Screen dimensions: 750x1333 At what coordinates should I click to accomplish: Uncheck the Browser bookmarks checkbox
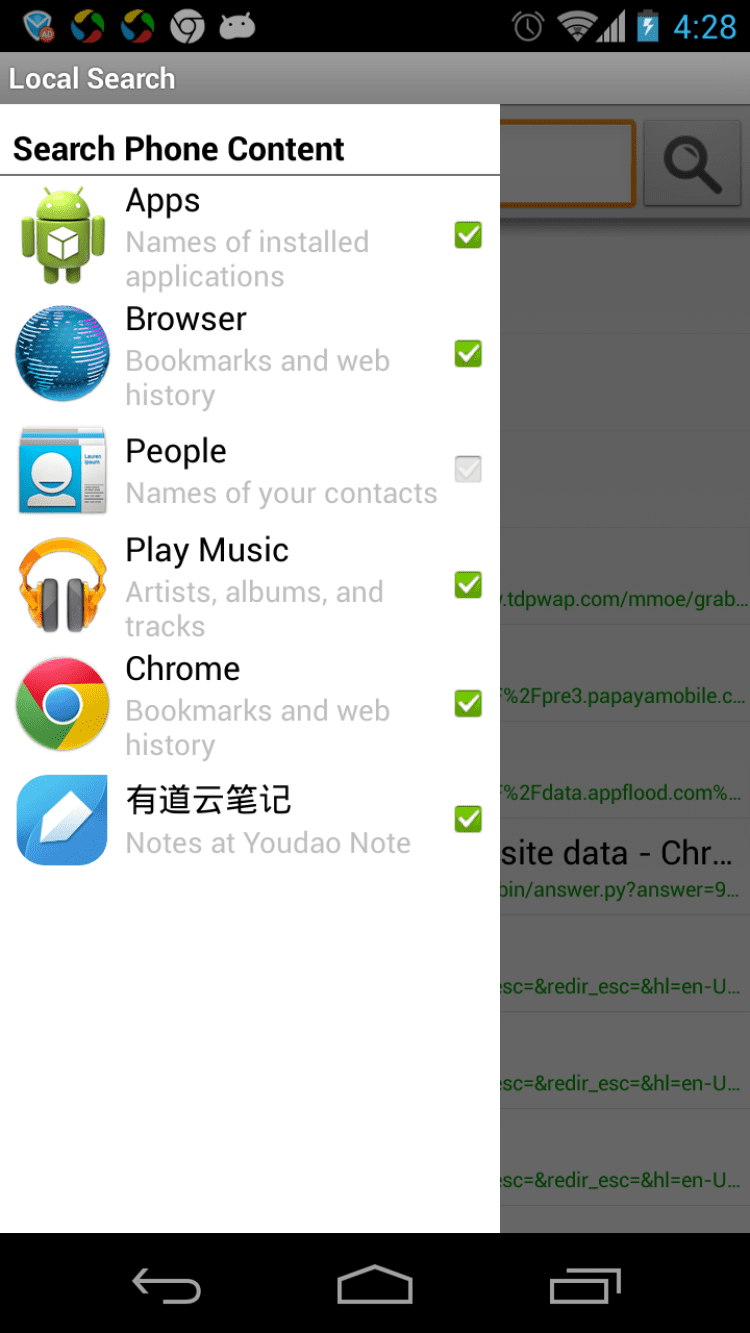(x=468, y=354)
